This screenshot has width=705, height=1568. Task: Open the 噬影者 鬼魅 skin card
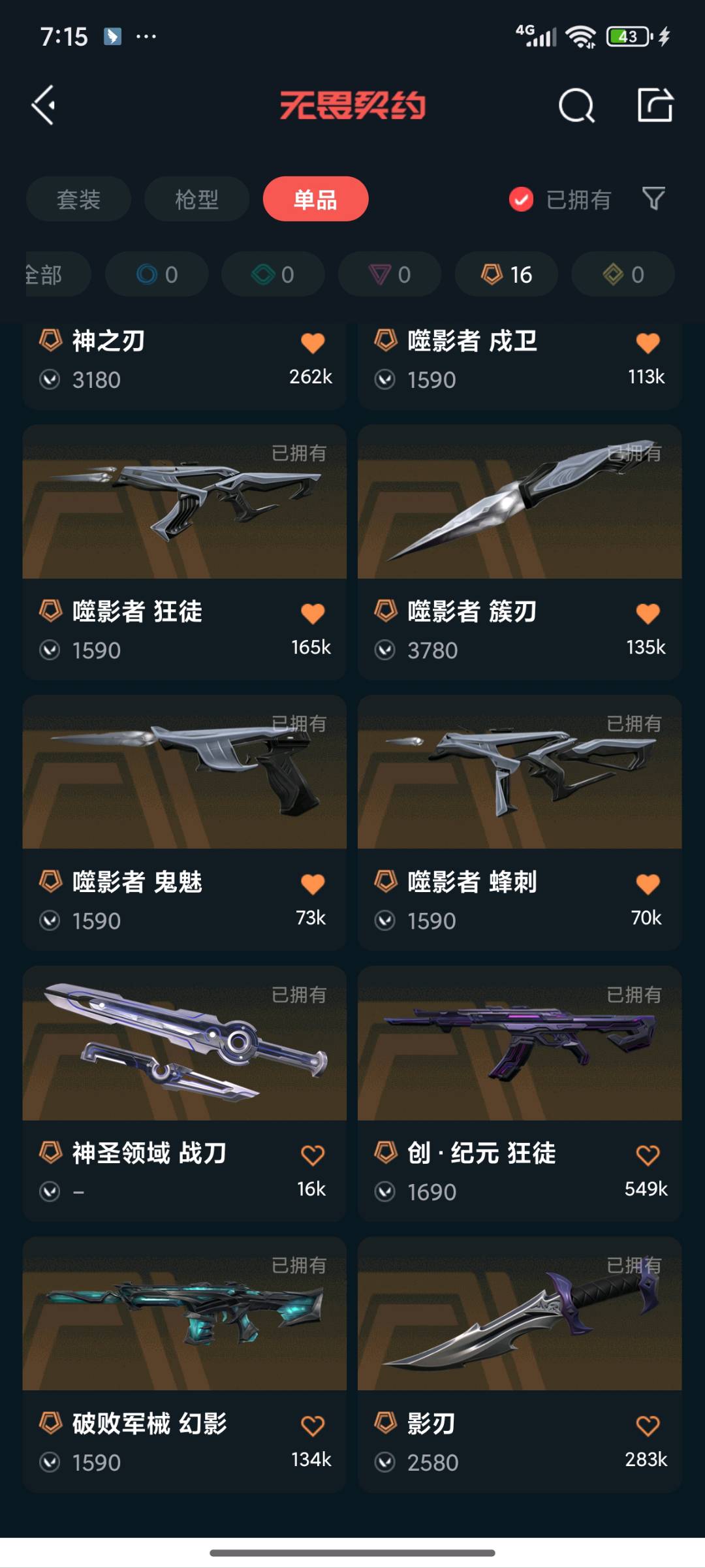pyautogui.click(x=185, y=823)
